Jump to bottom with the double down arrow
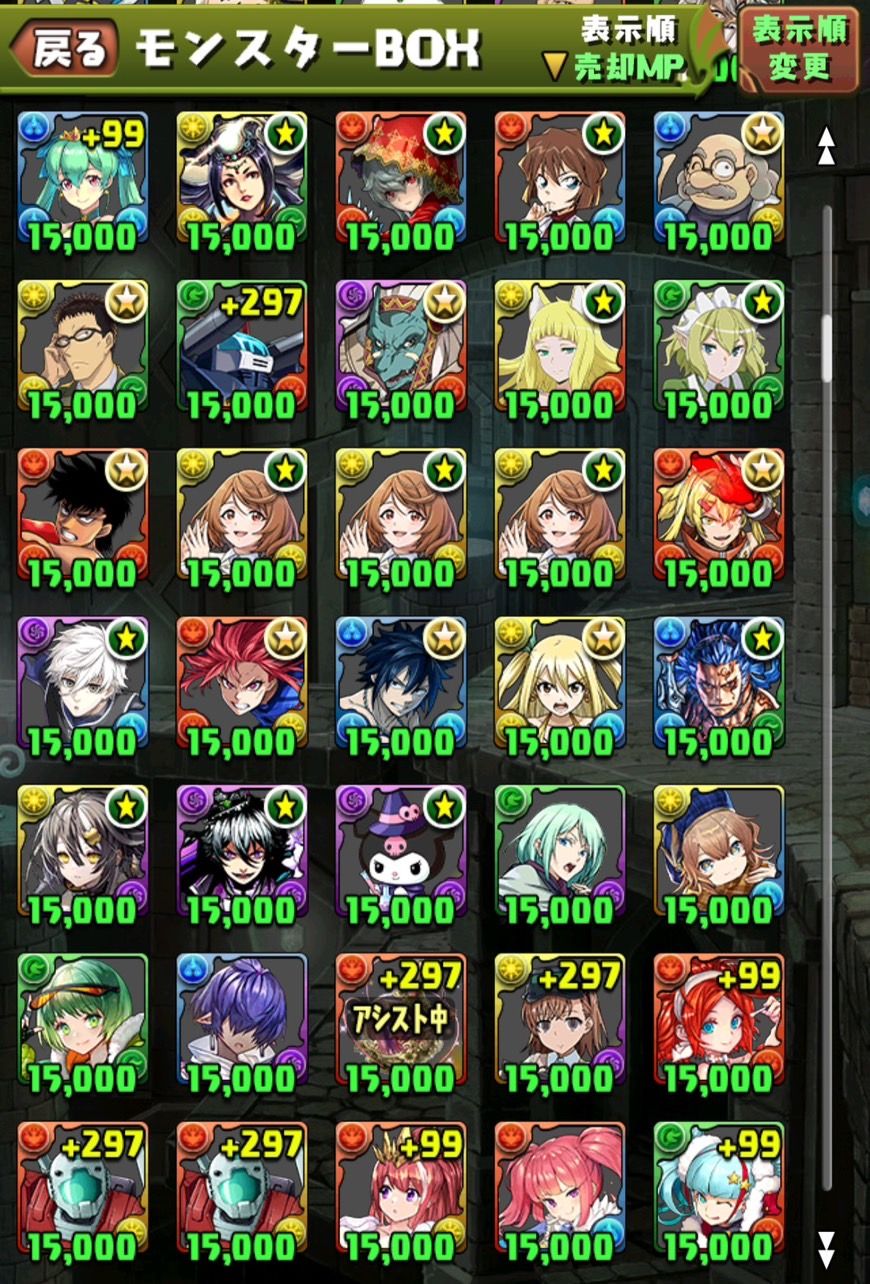Viewport: 870px width, 1284px height. (826, 1250)
